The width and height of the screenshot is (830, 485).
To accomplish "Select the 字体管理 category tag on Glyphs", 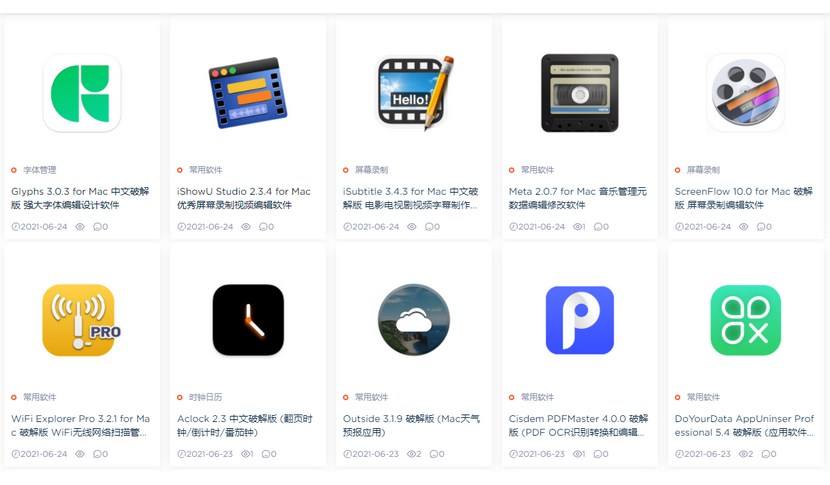I will (39, 170).
